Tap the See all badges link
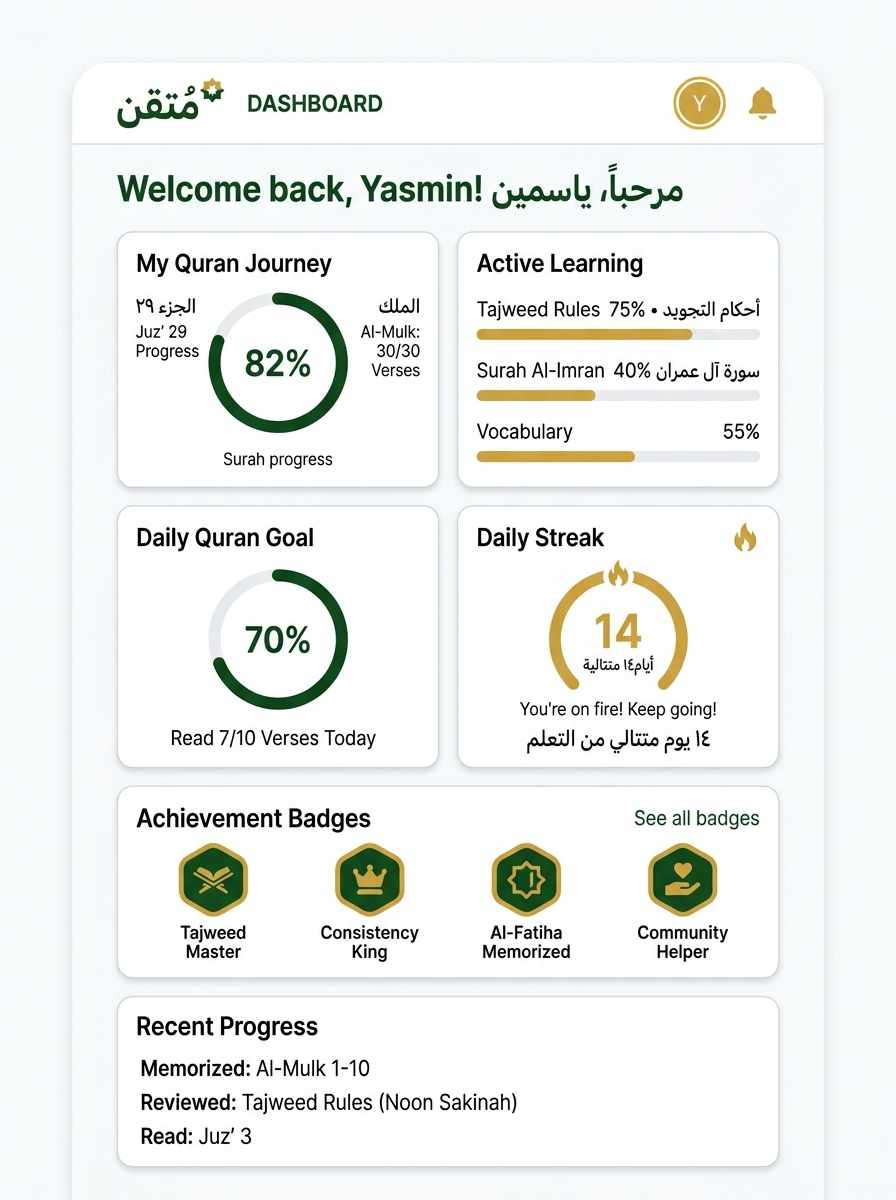This screenshot has height=1200, width=896. [x=697, y=818]
